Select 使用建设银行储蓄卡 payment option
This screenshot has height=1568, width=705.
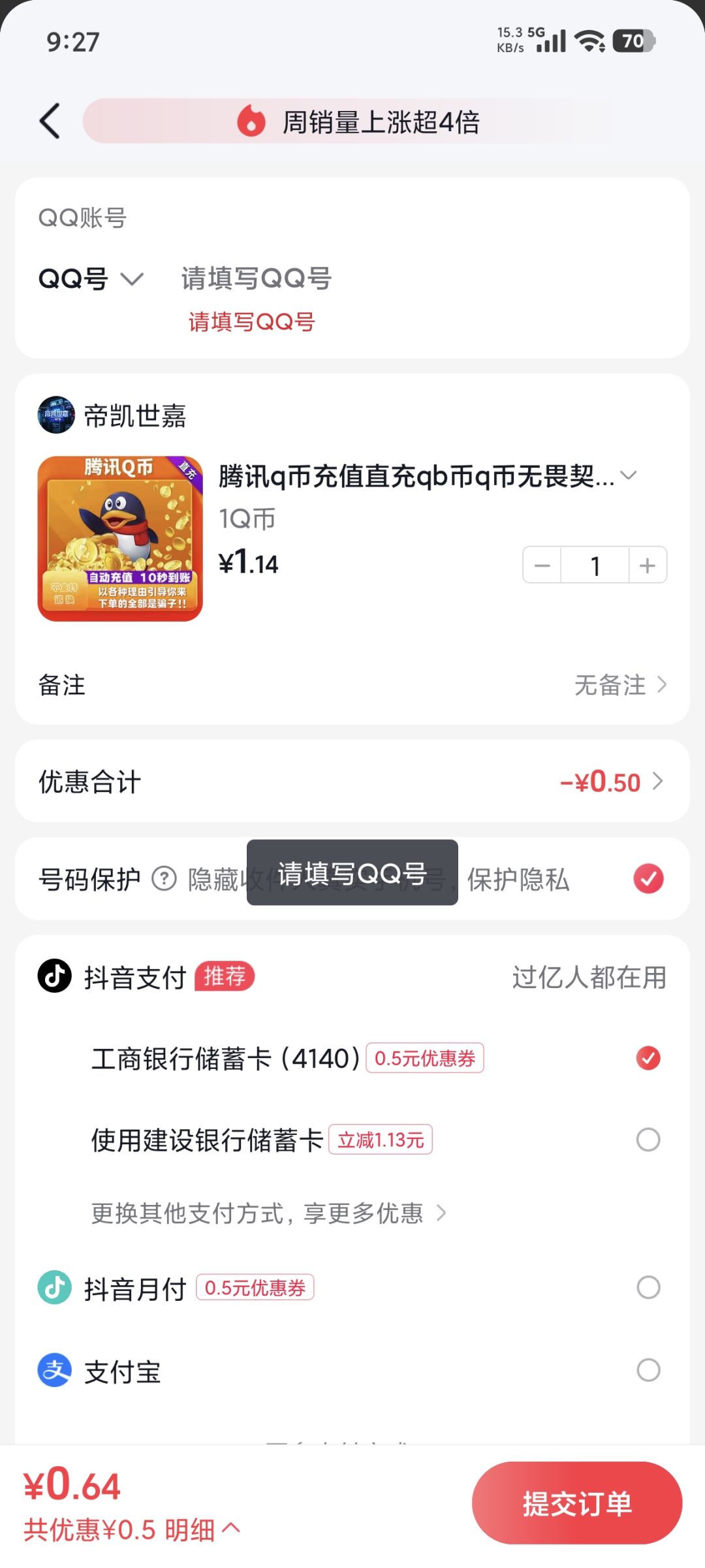pos(648,1139)
